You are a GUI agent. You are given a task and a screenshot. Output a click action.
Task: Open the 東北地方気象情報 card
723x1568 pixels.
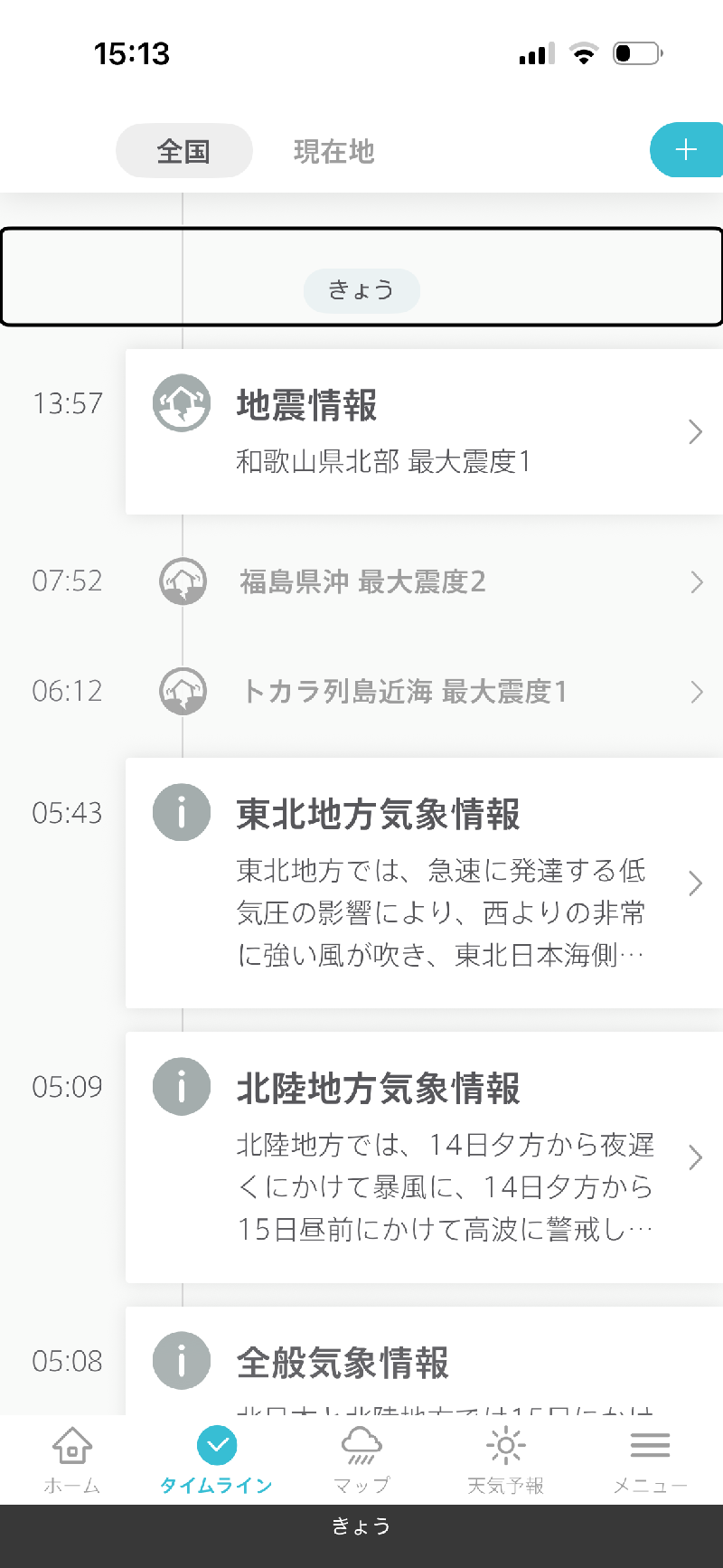423,883
